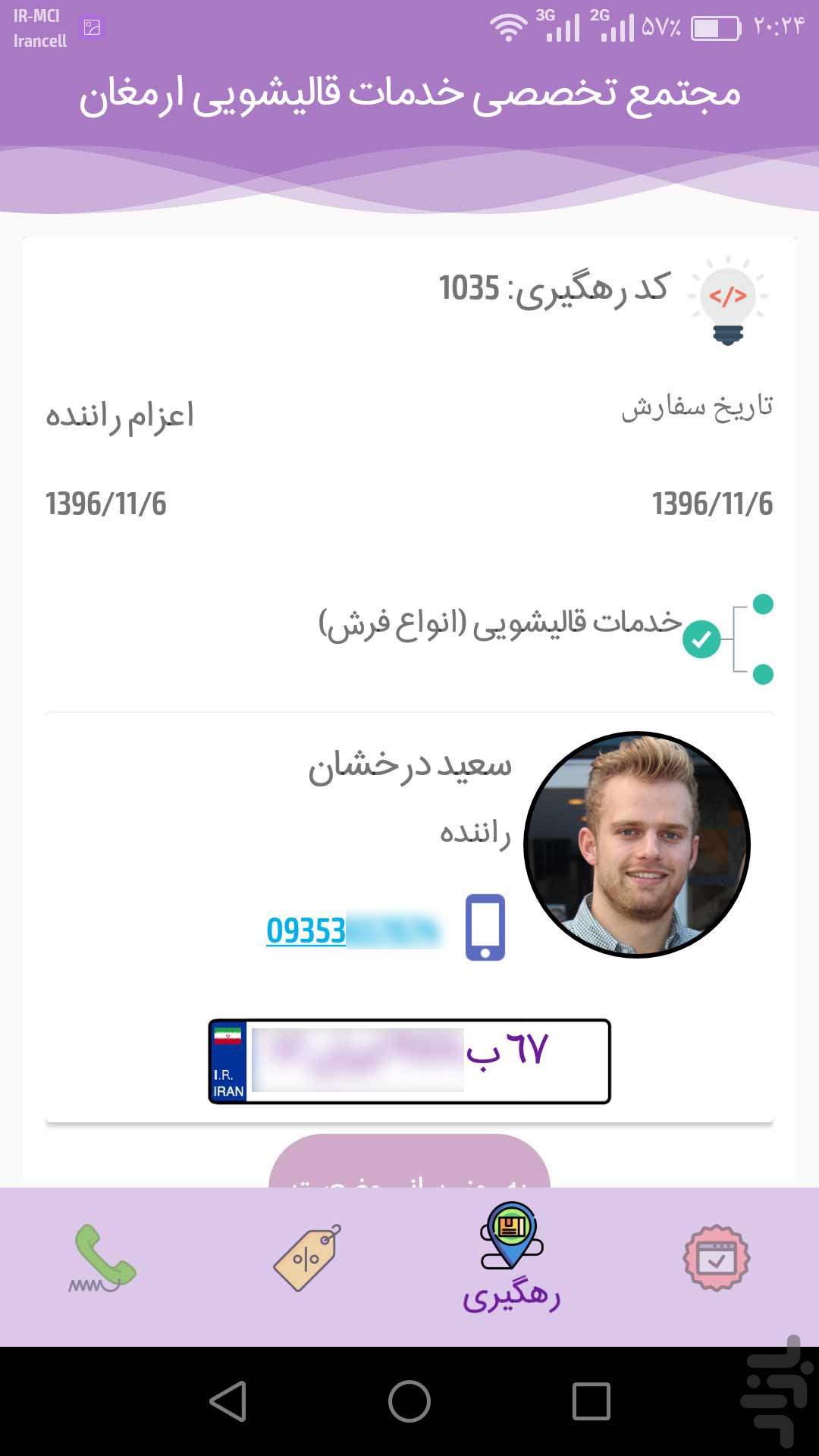Screen dimensions: 819x1456
Task: Open the phone call tab
Action: 102,1259
